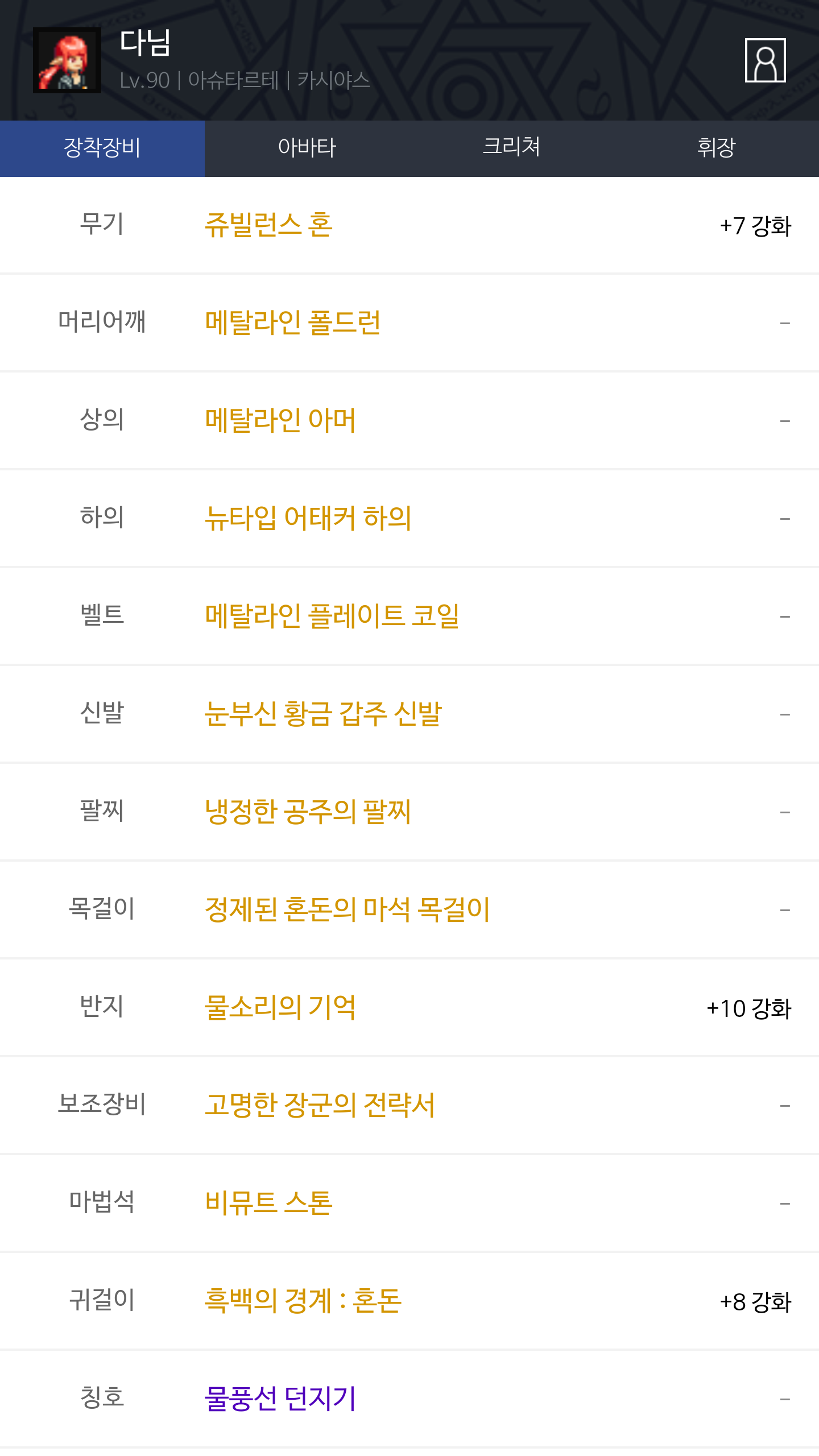Switch to the 휘장 tab
Viewport: 819px width, 1456px height.
pyautogui.click(x=716, y=148)
